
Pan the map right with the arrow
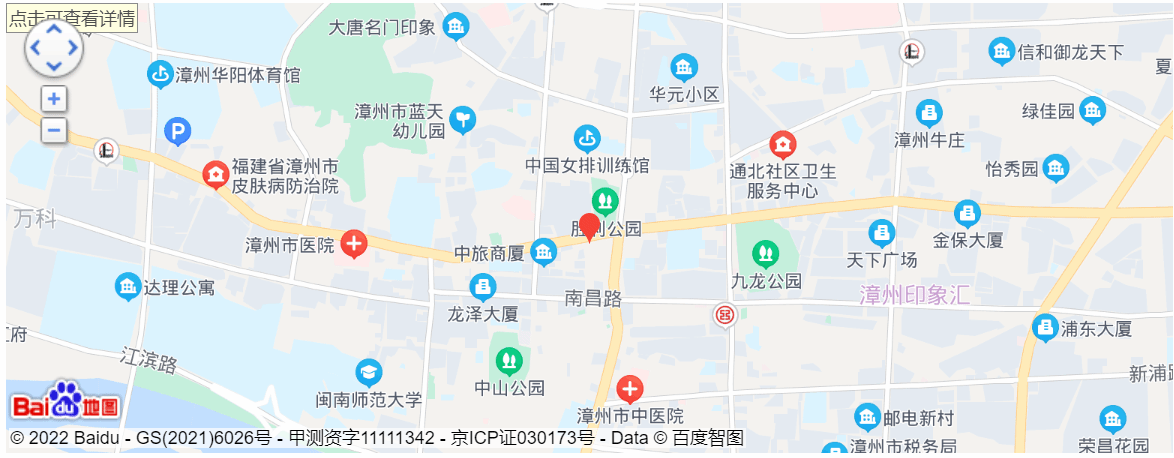[73, 48]
